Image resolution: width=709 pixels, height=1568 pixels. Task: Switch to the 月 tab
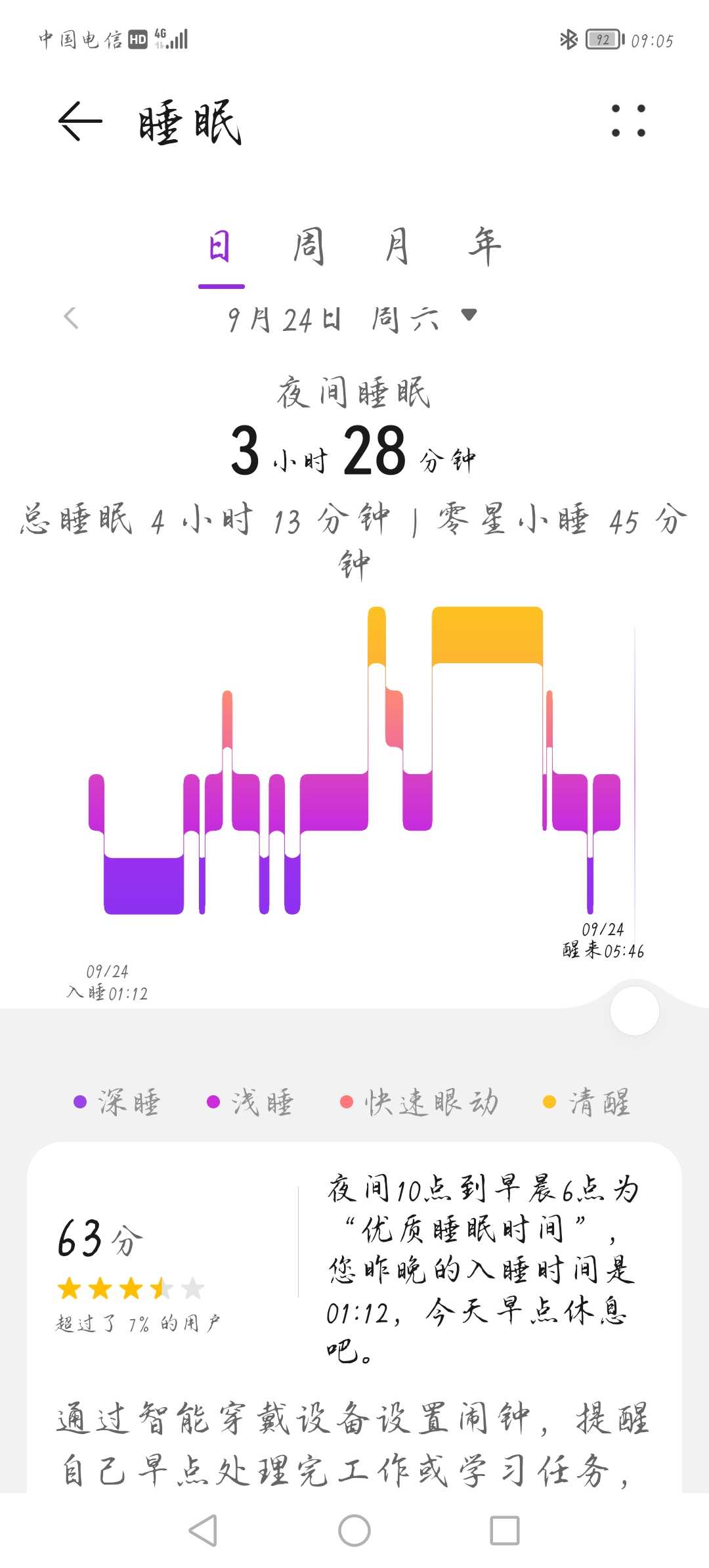tap(397, 247)
